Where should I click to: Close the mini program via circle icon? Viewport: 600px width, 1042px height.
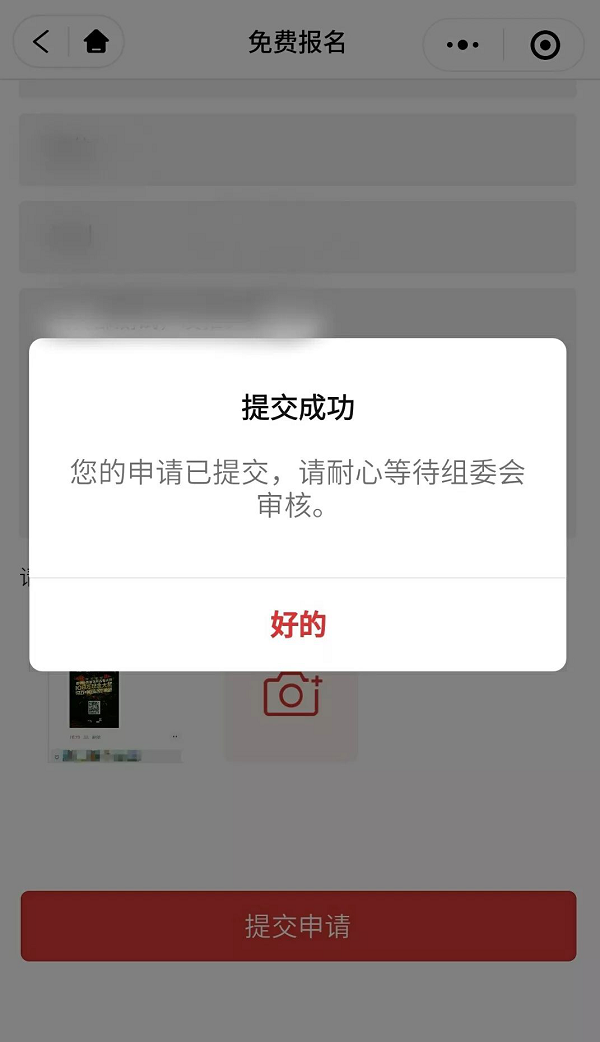pyautogui.click(x=545, y=45)
